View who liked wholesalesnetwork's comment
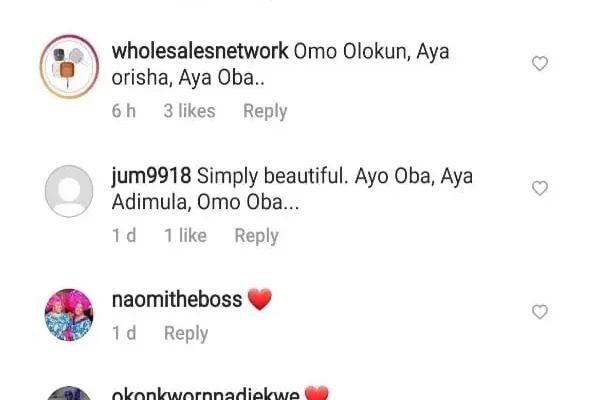 pos(189,111)
